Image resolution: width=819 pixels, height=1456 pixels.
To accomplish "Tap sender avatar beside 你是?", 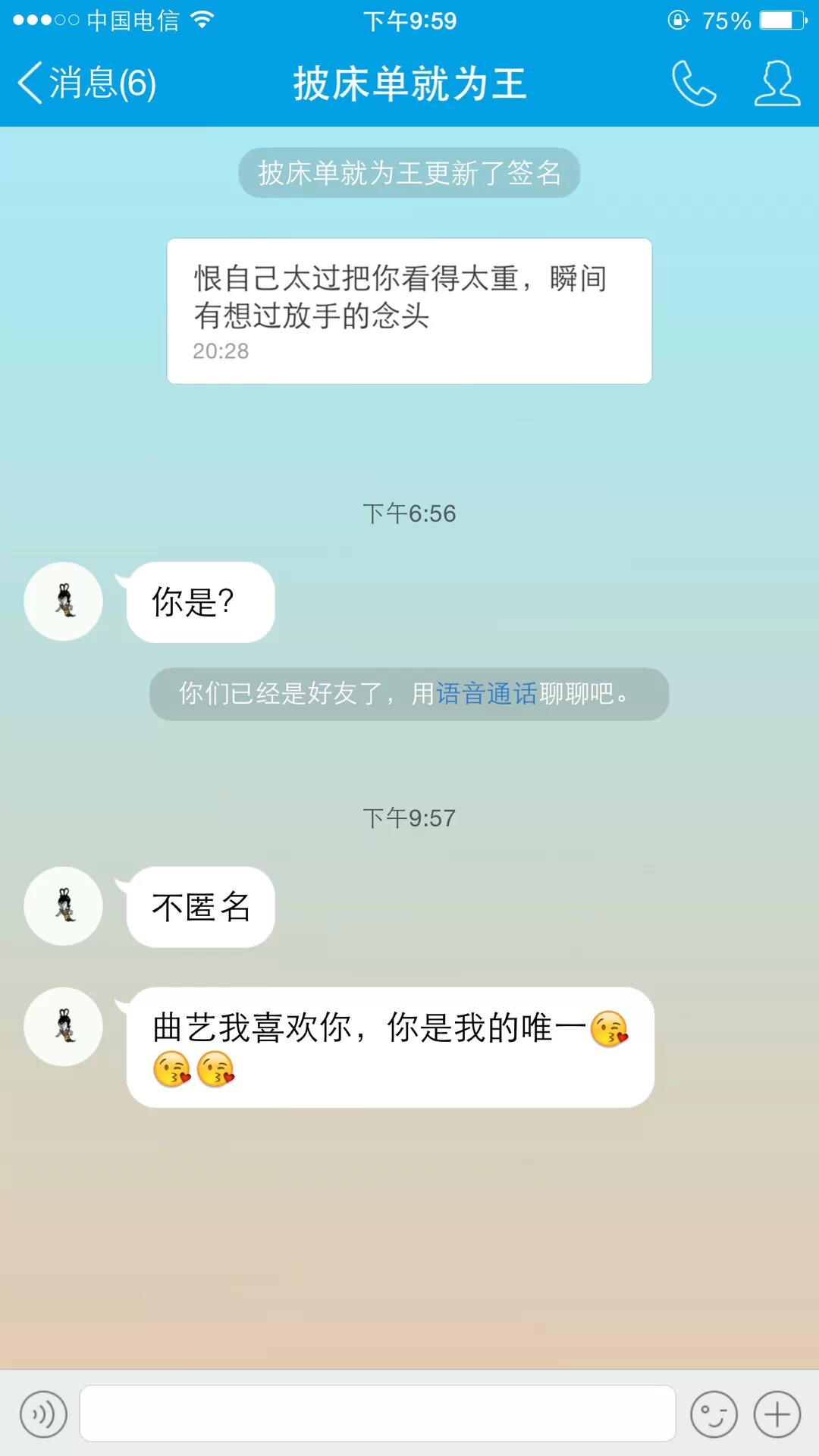I will coord(64,601).
